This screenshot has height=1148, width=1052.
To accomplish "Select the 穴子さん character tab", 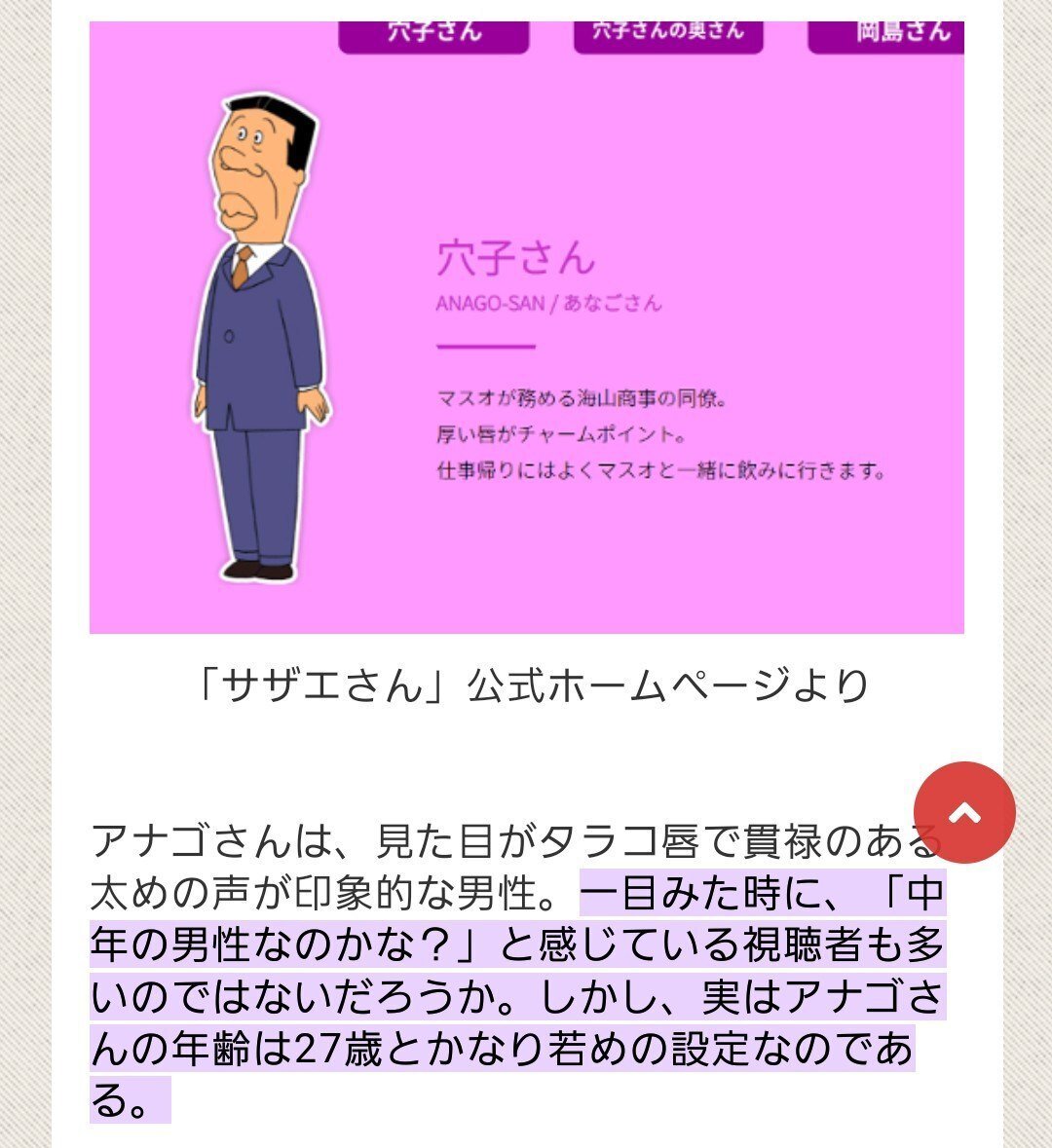I will pyautogui.click(x=432, y=32).
